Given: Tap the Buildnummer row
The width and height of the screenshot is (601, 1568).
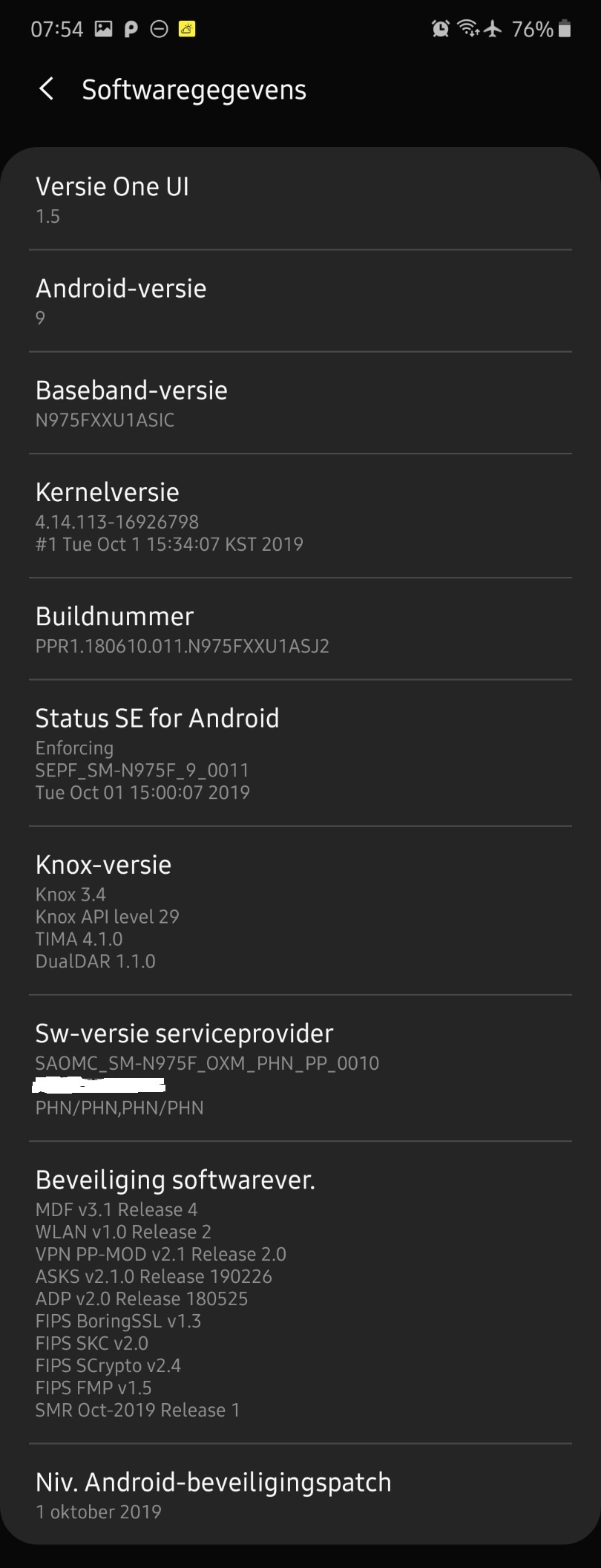Looking at the screenshot, I should pyautogui.click(x=300, y=630).
